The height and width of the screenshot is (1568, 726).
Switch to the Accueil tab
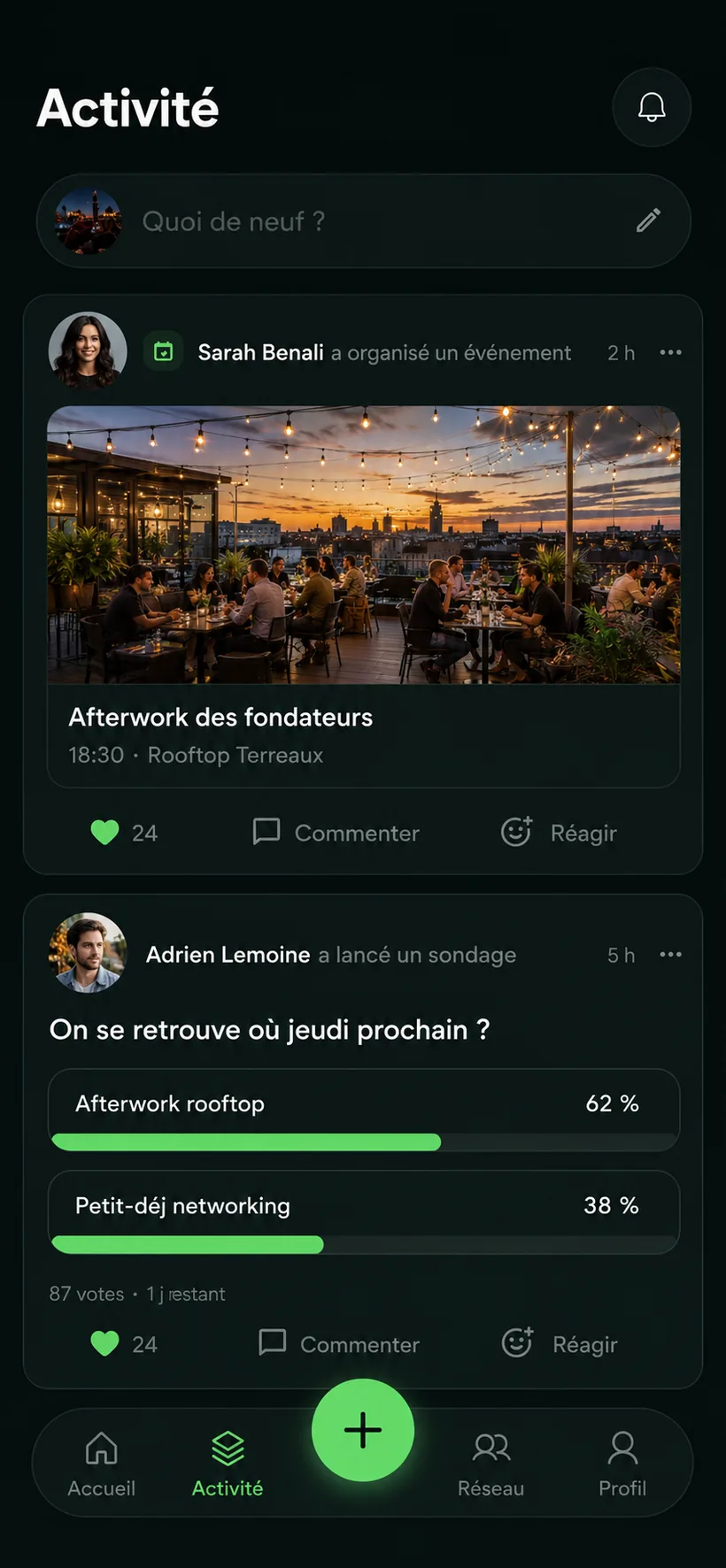click(101, 1464)
